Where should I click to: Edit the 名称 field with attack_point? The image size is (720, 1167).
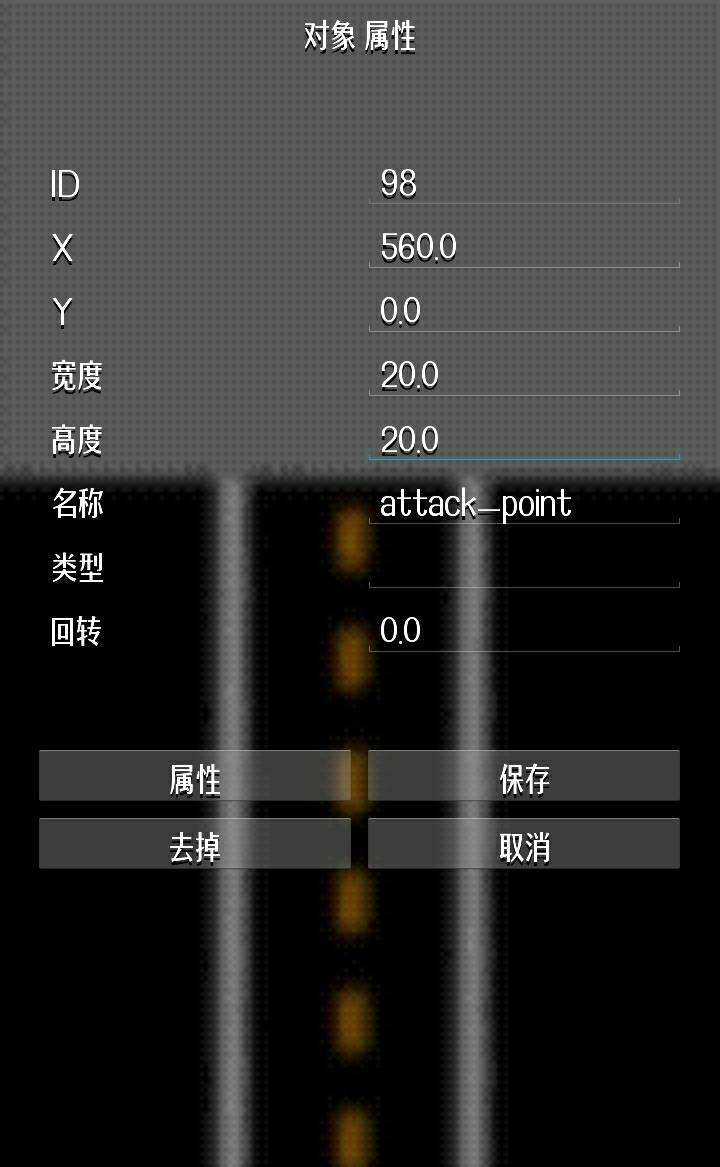(523, 503)
